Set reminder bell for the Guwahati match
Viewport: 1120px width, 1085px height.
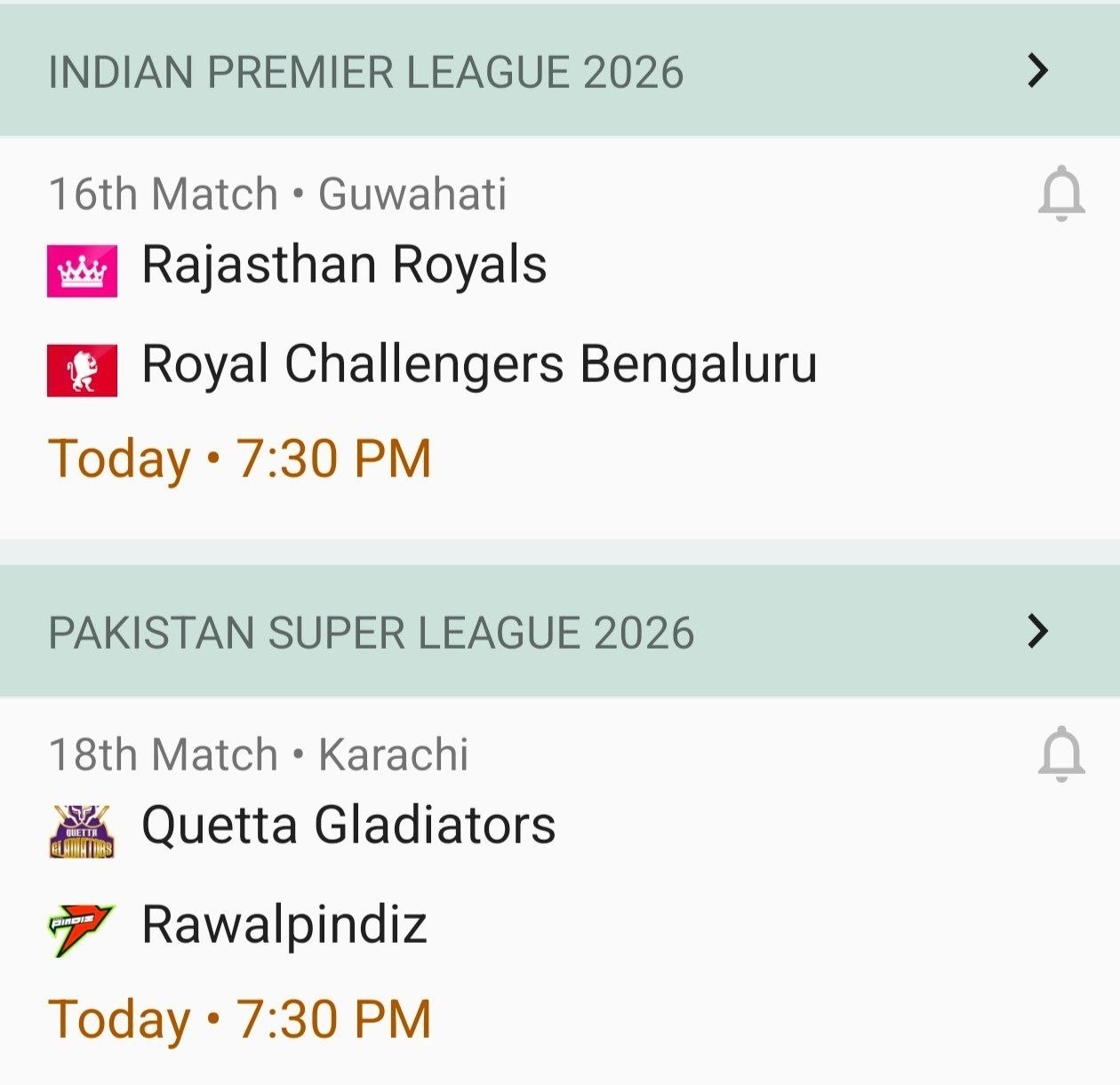(x=1061, y=195)
